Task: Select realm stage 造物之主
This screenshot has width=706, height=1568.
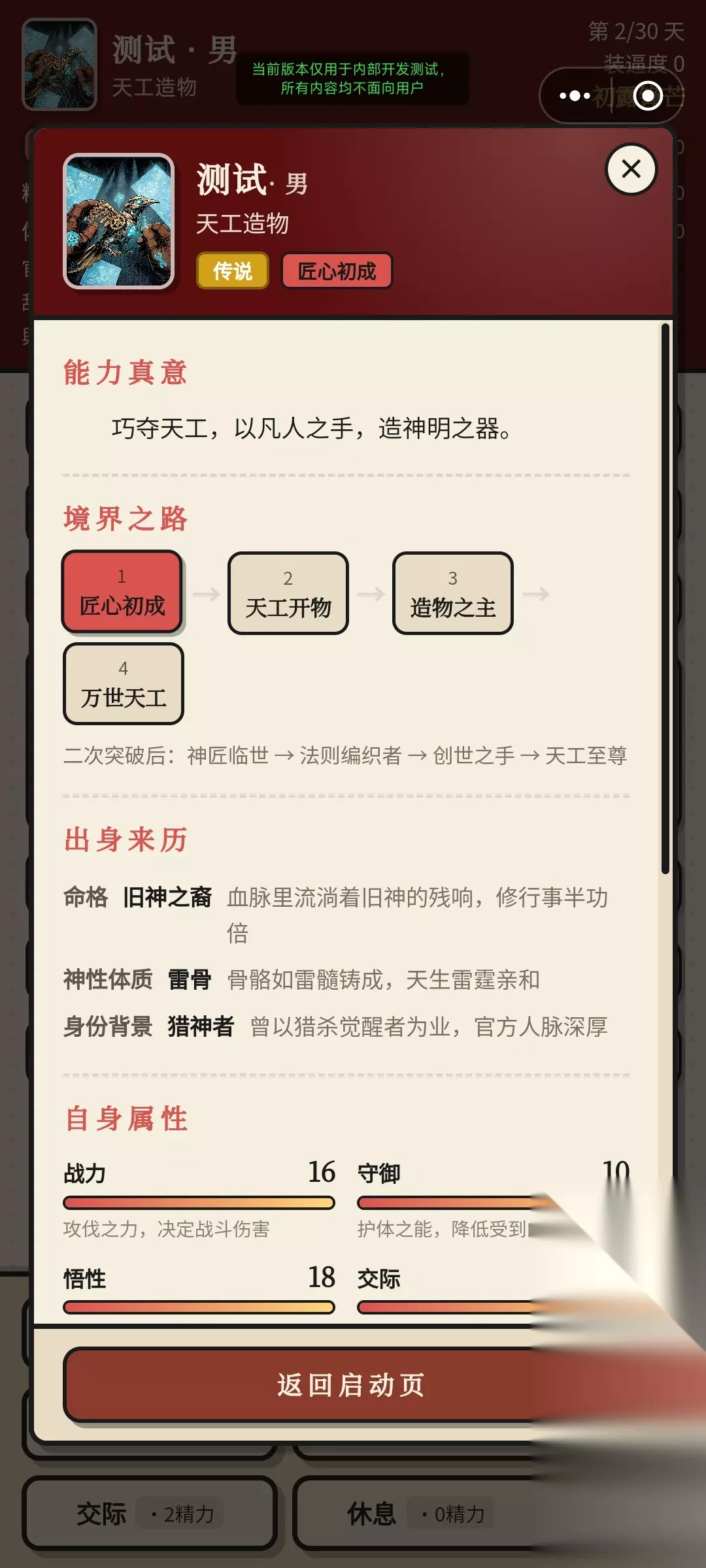Action: 452,593
